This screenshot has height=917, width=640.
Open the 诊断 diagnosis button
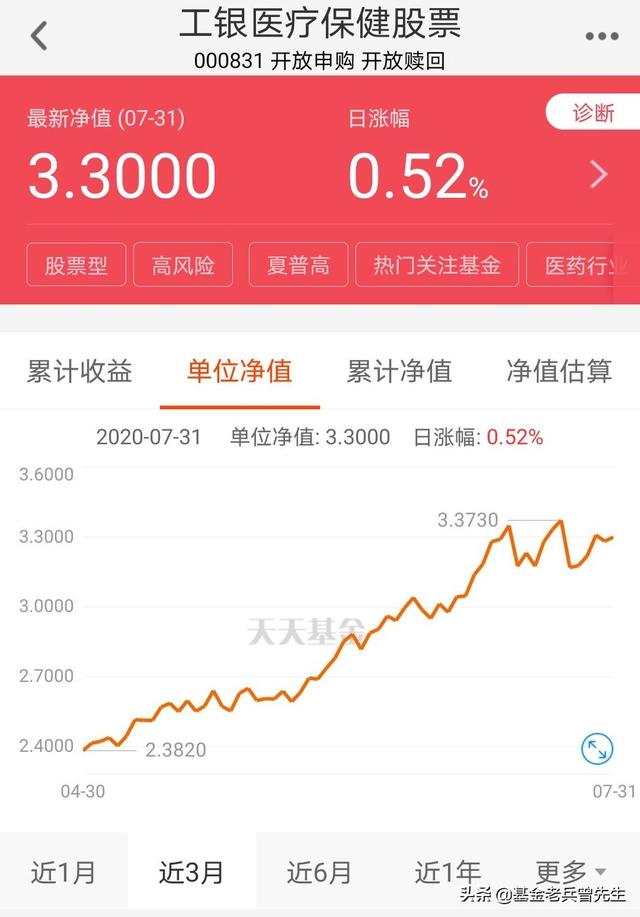tap(593, 113)
